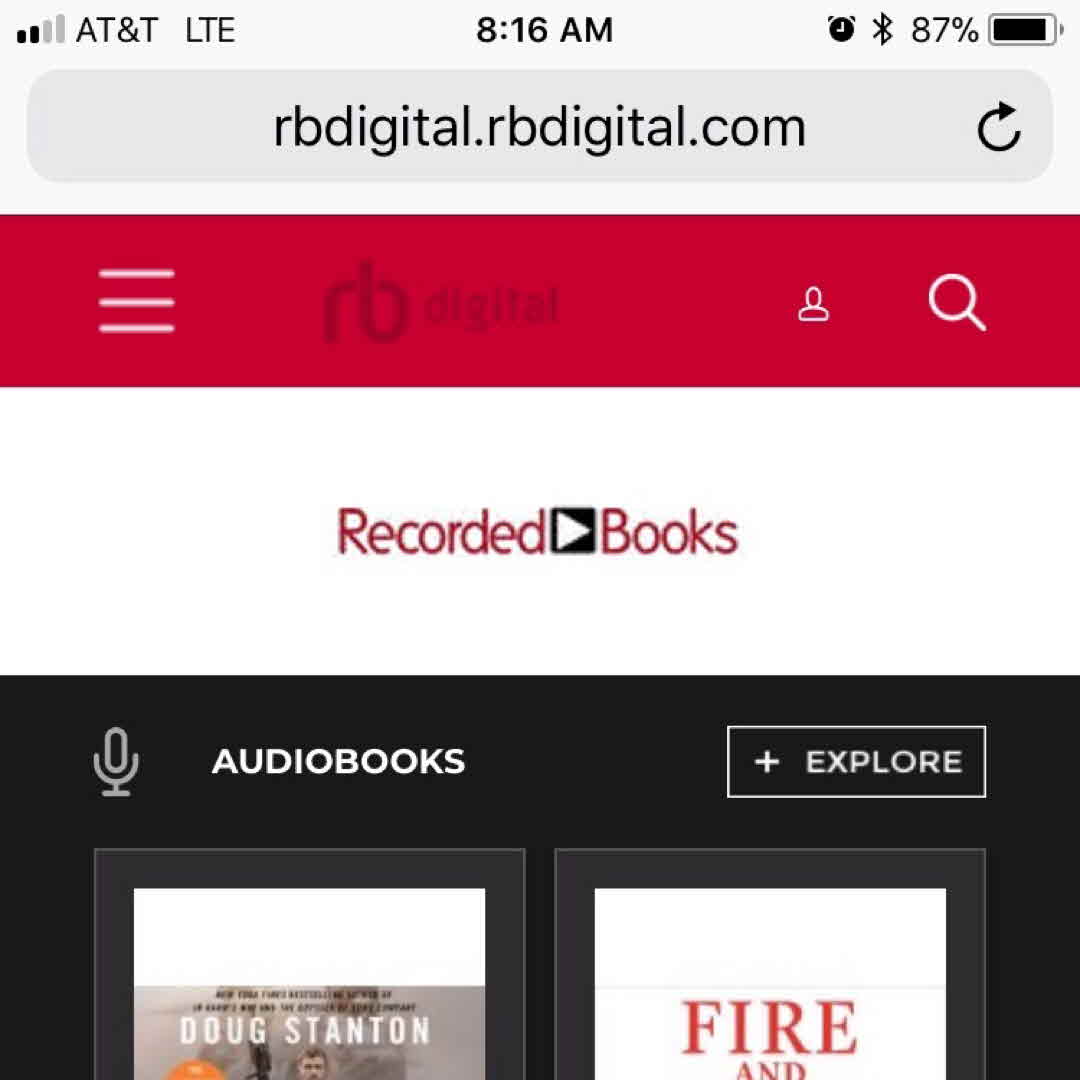Reload the page
This screenshot has width=1080, height=1080.
(998, 128)
